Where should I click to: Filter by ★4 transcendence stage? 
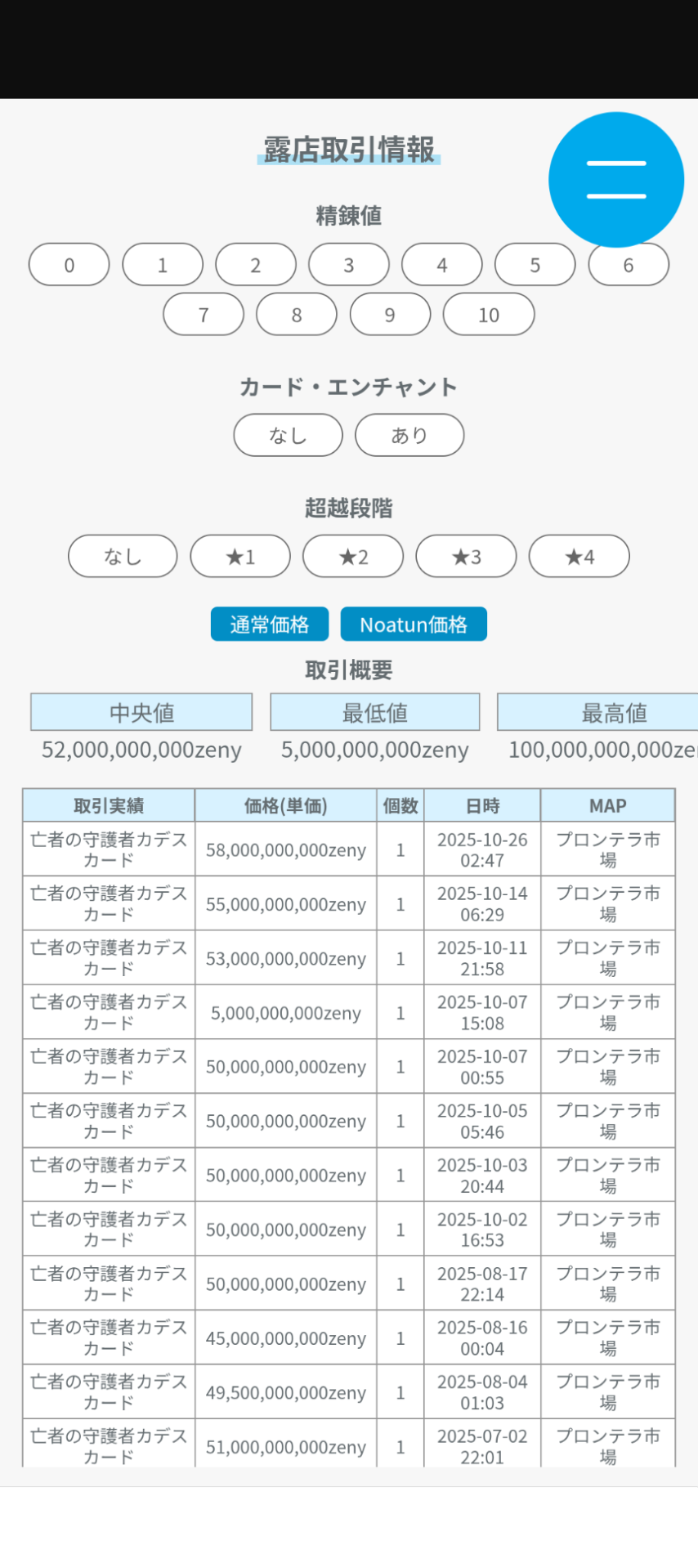coord(579,557)
